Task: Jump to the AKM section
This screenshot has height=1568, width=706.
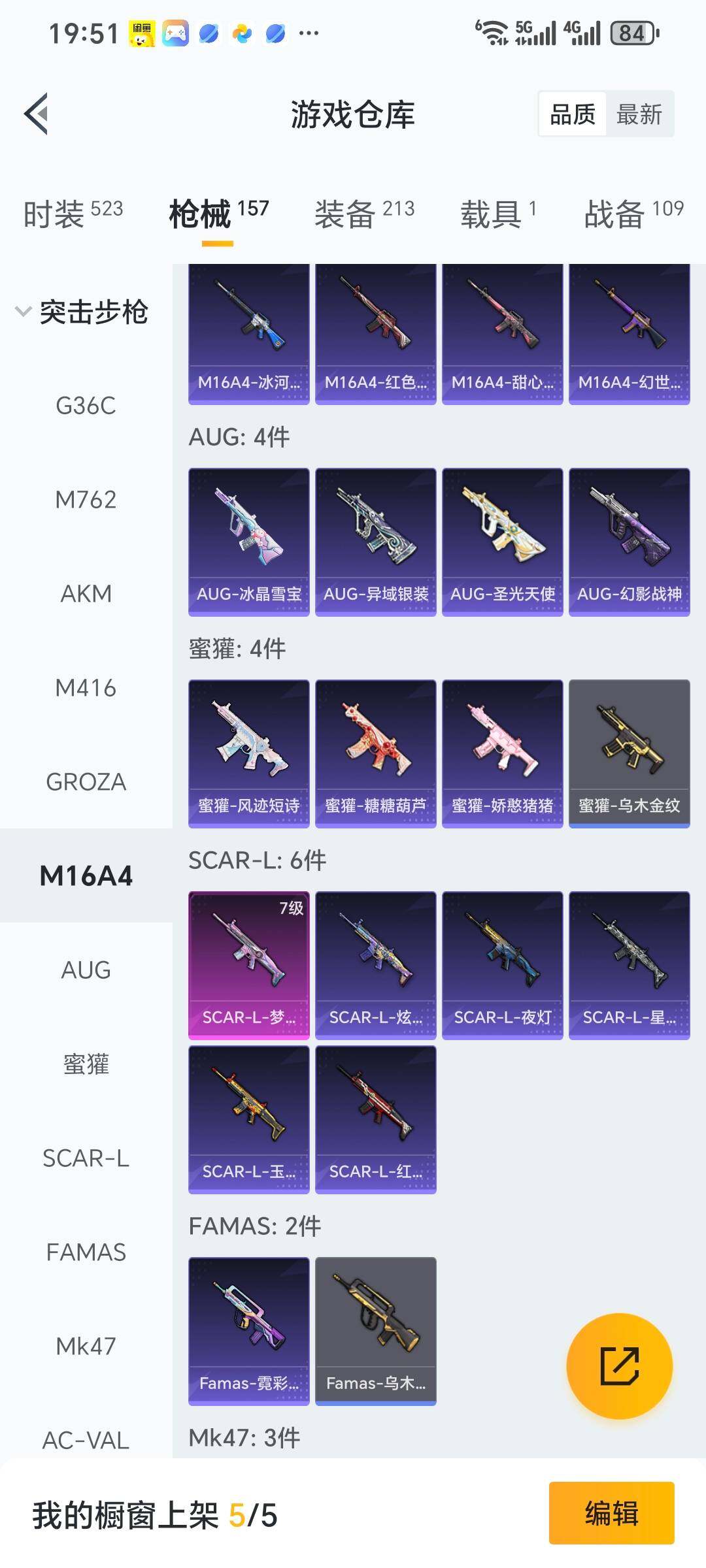Action: pos(86,594)
